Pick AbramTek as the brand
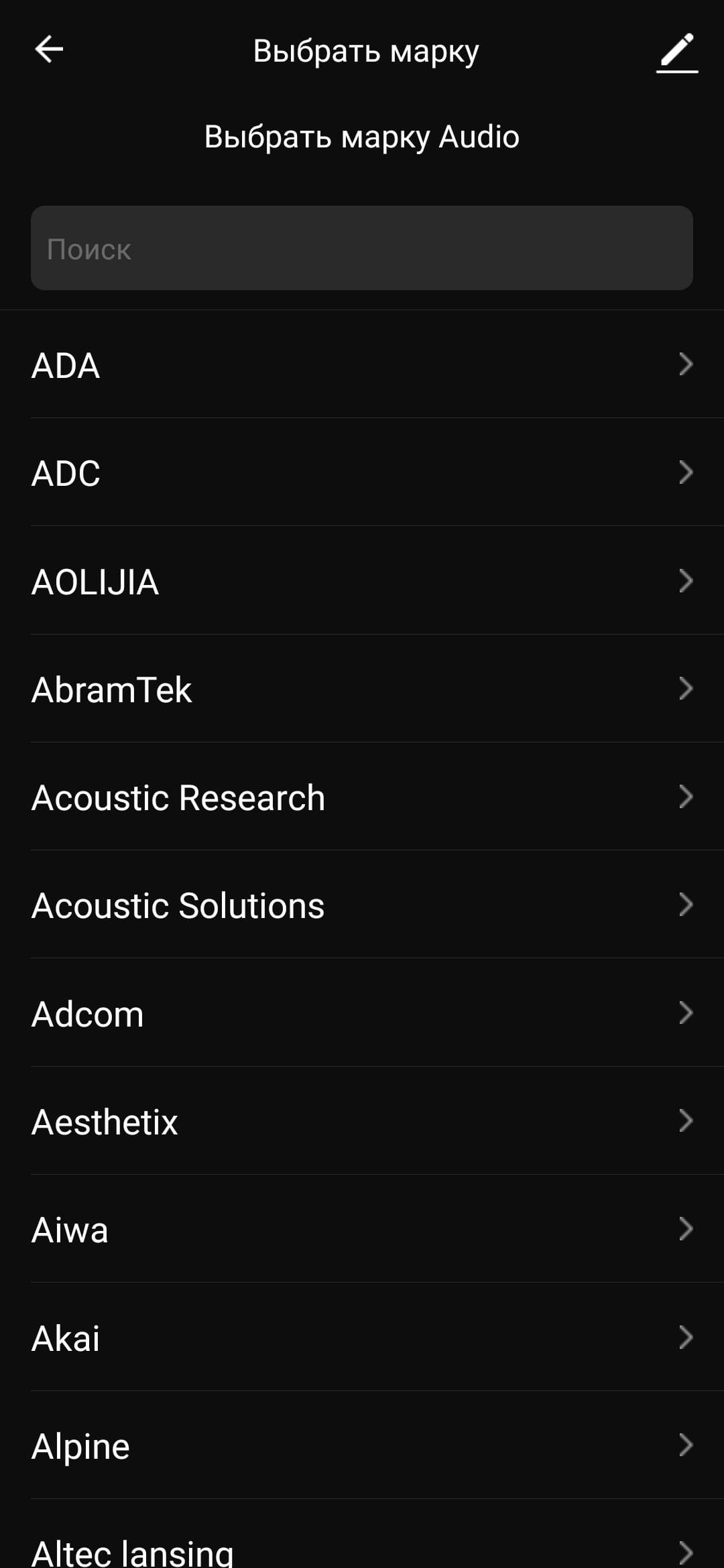The image size is (724, 1568). tap(362, 690)
